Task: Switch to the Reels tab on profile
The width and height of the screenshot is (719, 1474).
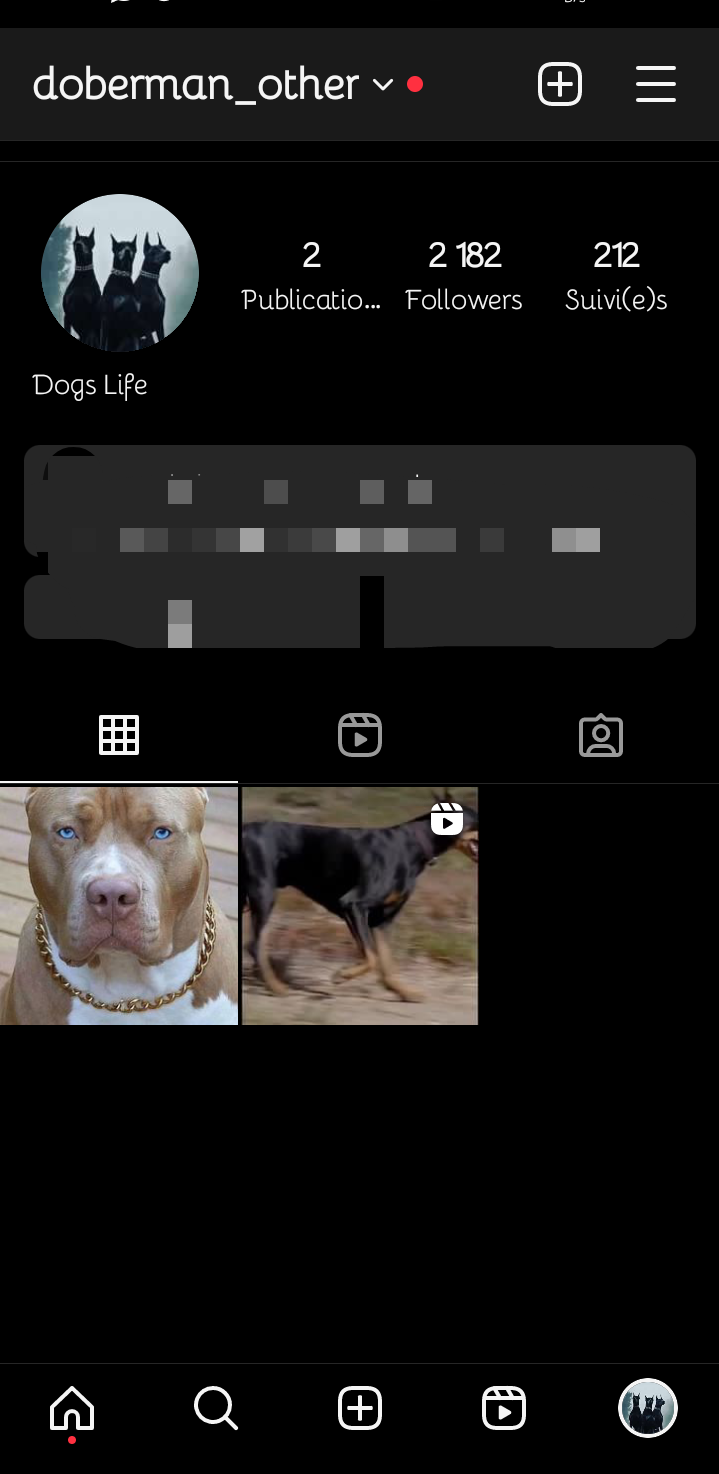Action: point(360,736)
